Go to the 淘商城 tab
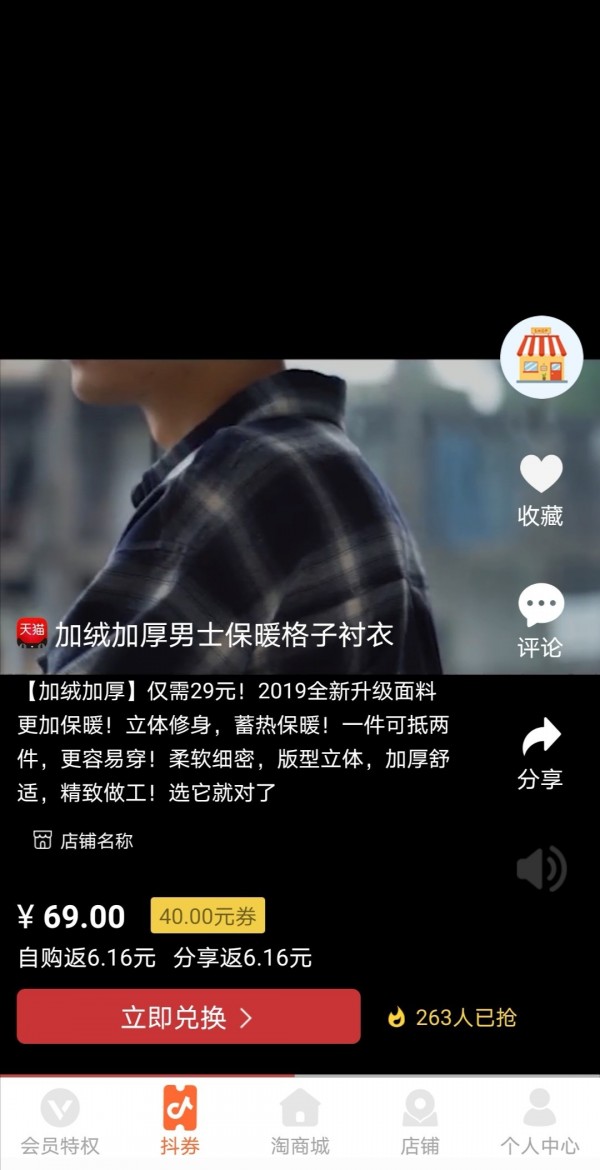Image resolution: width=600 pixels, height=1170 pixels. tap(300, 1122)
